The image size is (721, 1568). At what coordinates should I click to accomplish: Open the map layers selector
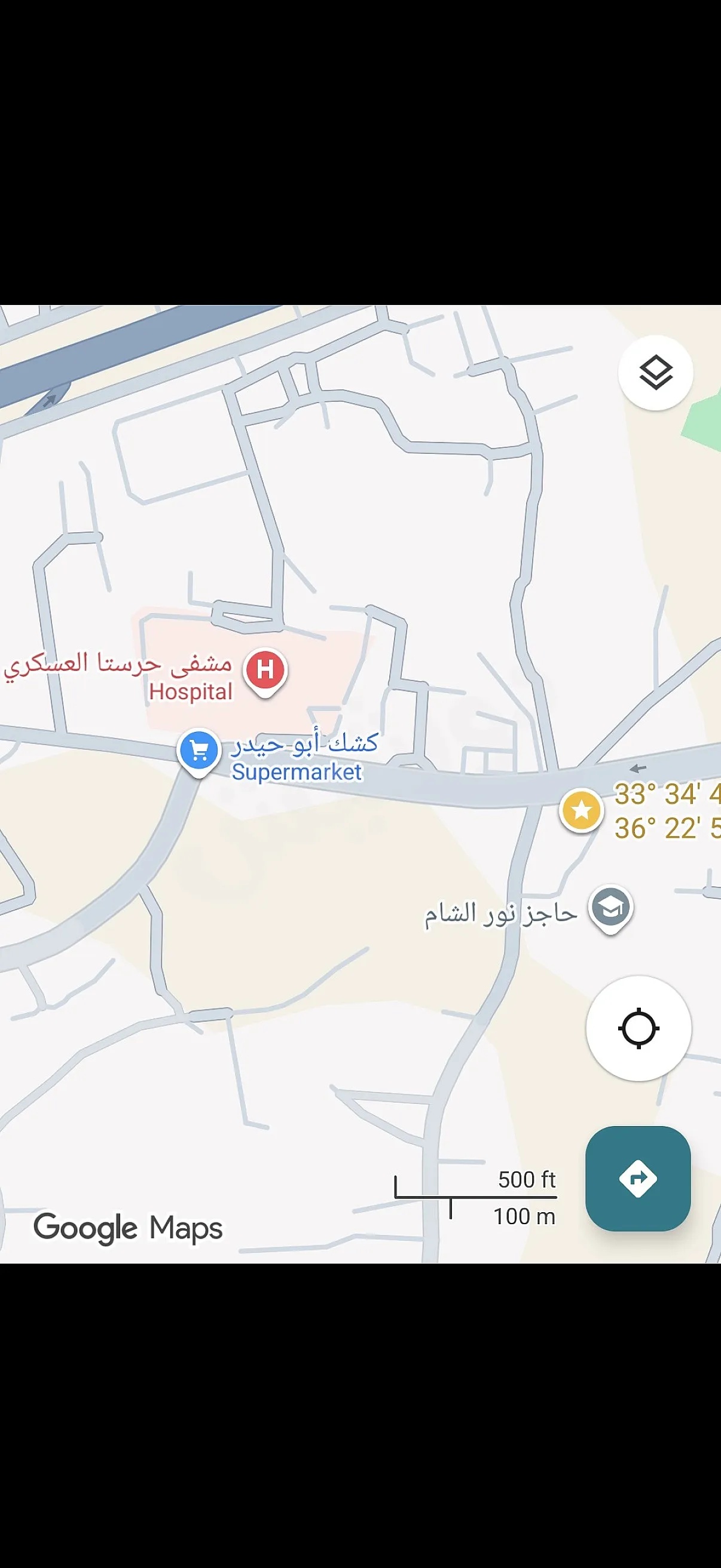[655, 372]
